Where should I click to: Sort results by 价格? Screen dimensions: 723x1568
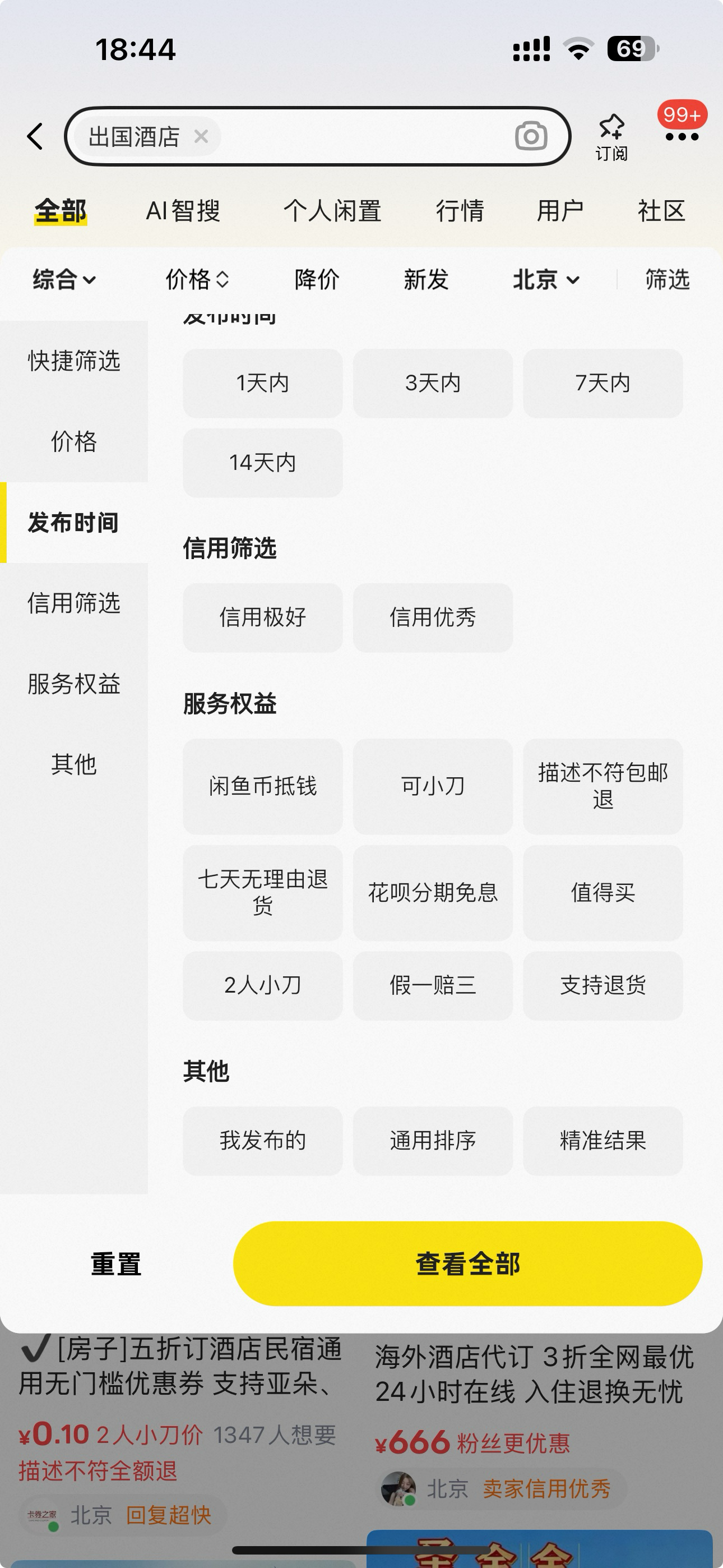tap(197, 280)
